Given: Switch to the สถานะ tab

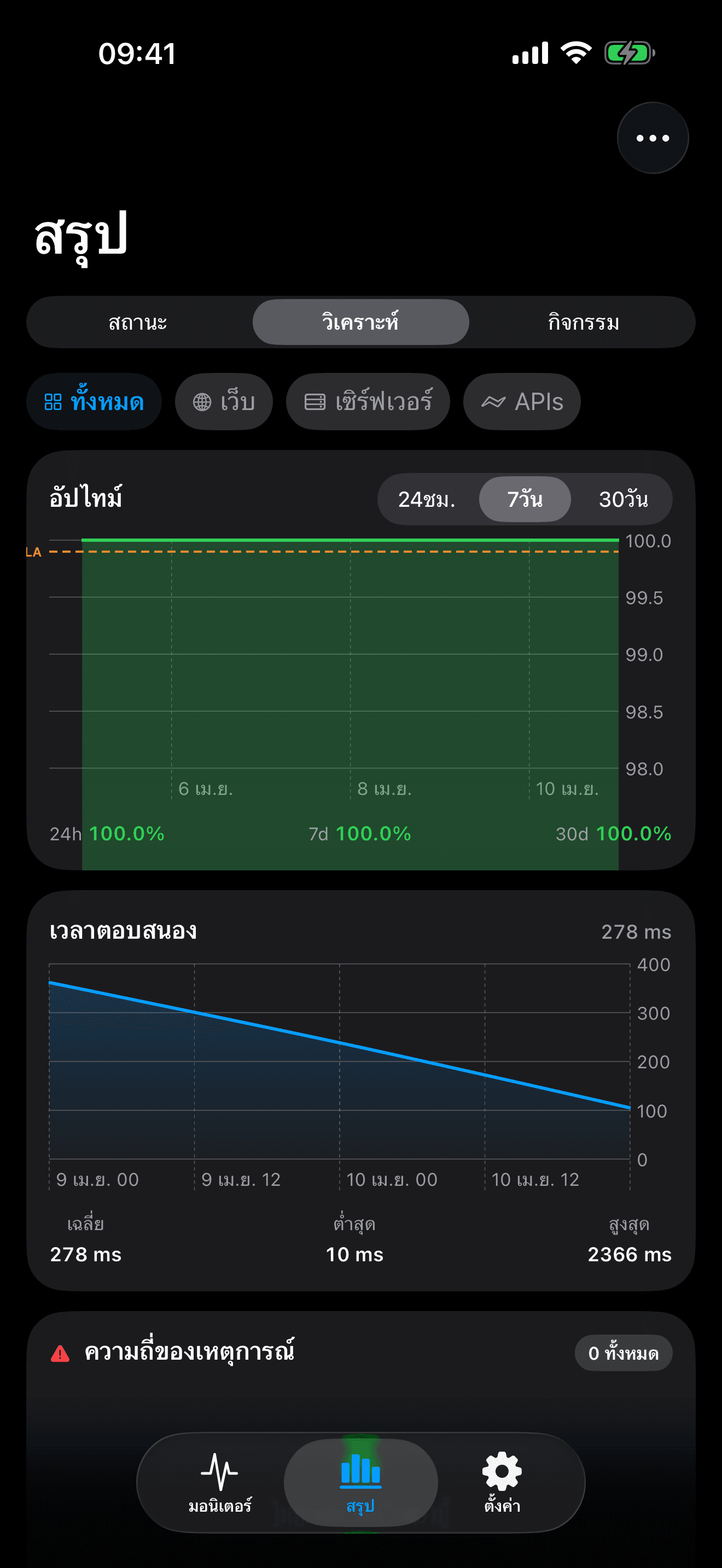Looking at the screenshot, I should pyautogui.click(x=138, y=322).
